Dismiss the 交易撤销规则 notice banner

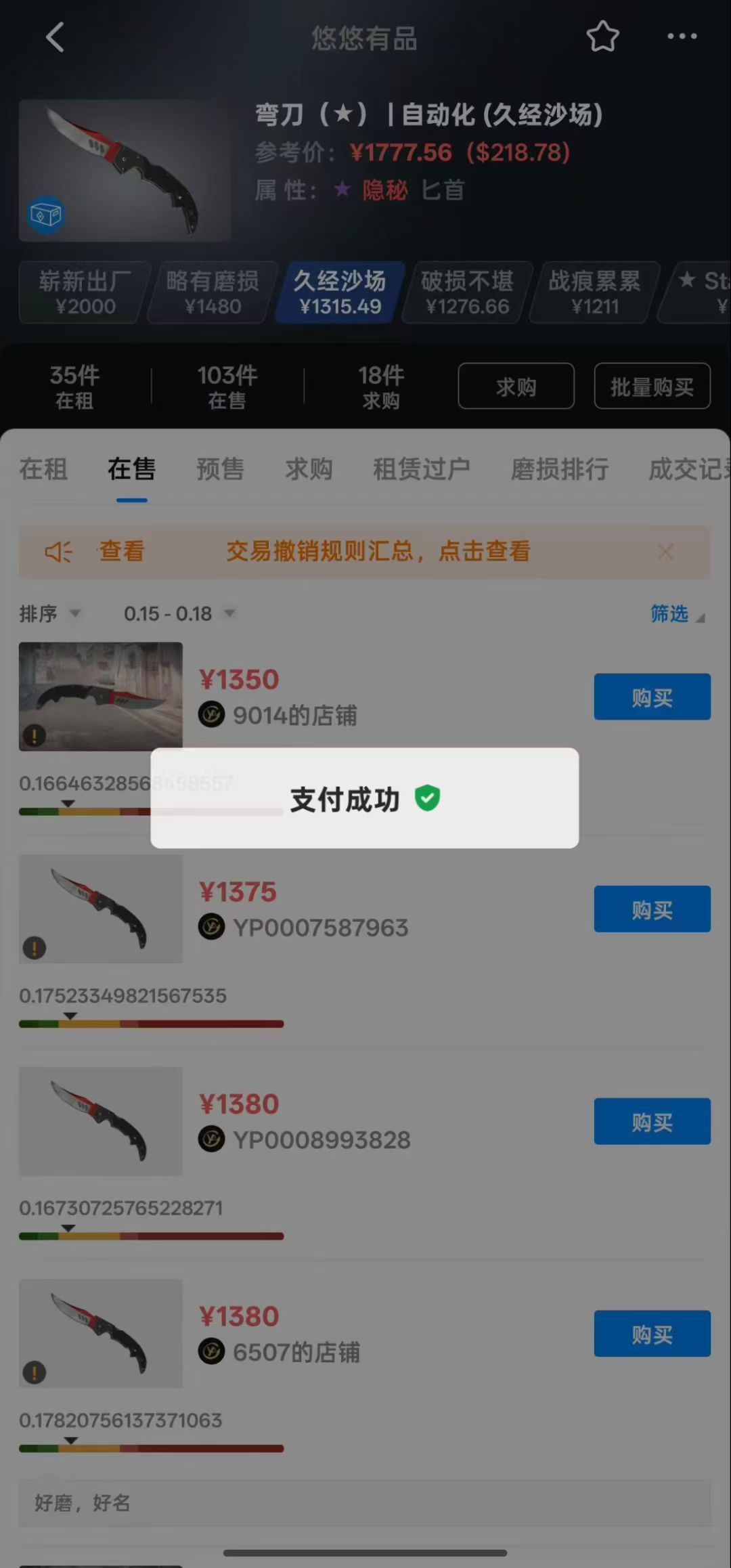tap(666, 552)
